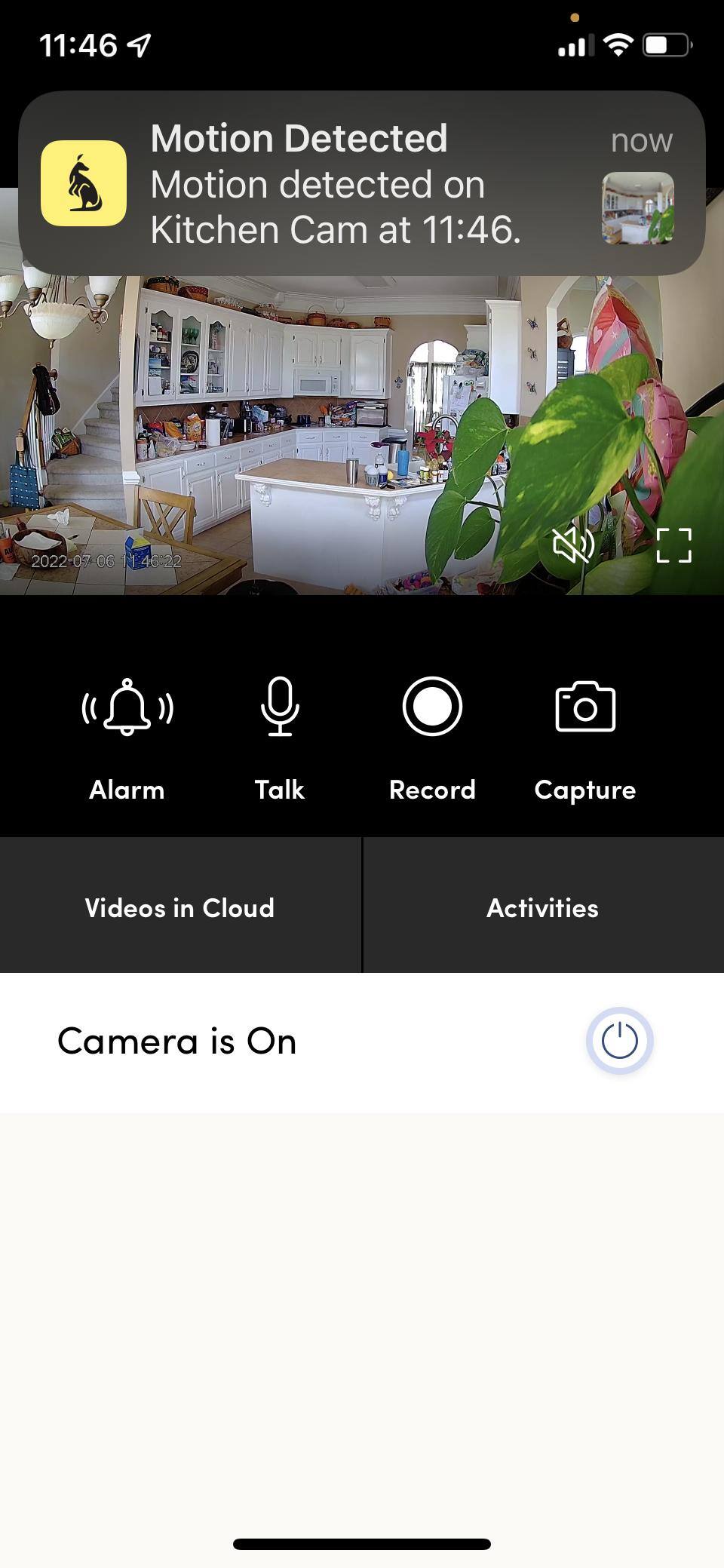Expand the live video to fullscreen
This screenshot has width=724, height=1568.
tap(673, 545)
